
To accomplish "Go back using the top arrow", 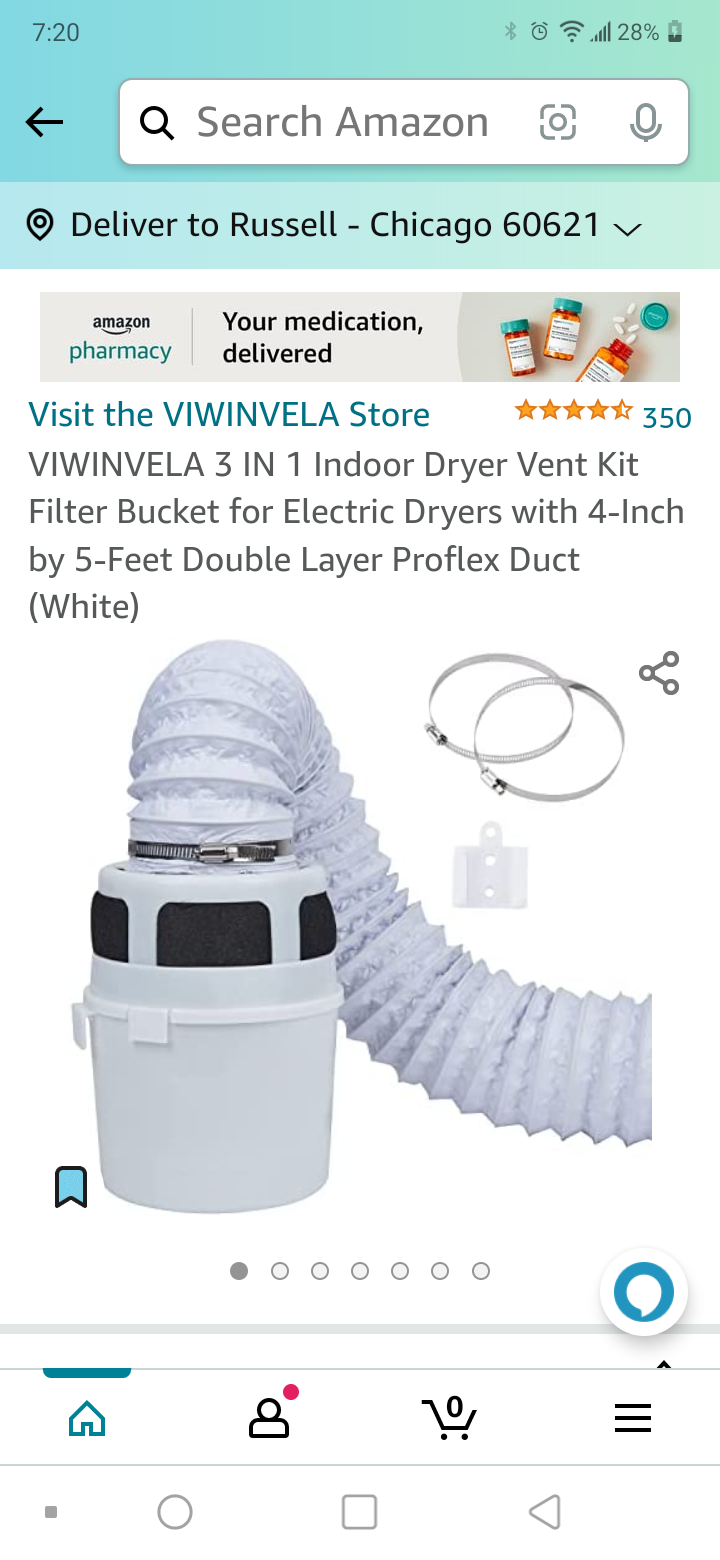I will coord(44,122).
